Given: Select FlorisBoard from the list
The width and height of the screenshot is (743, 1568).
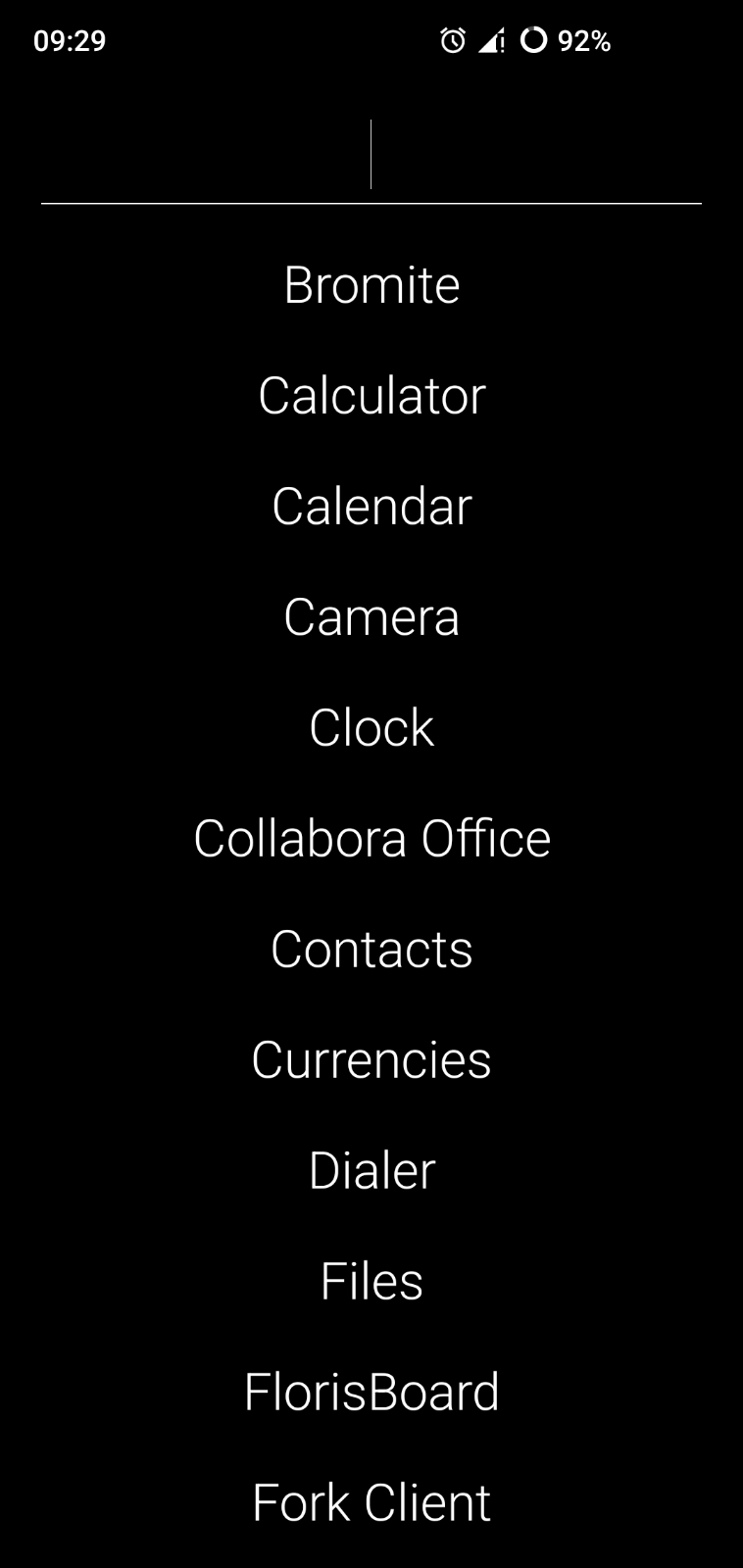Looking at the screenshot, I should pyautogui.click(x=371, y=1393).
